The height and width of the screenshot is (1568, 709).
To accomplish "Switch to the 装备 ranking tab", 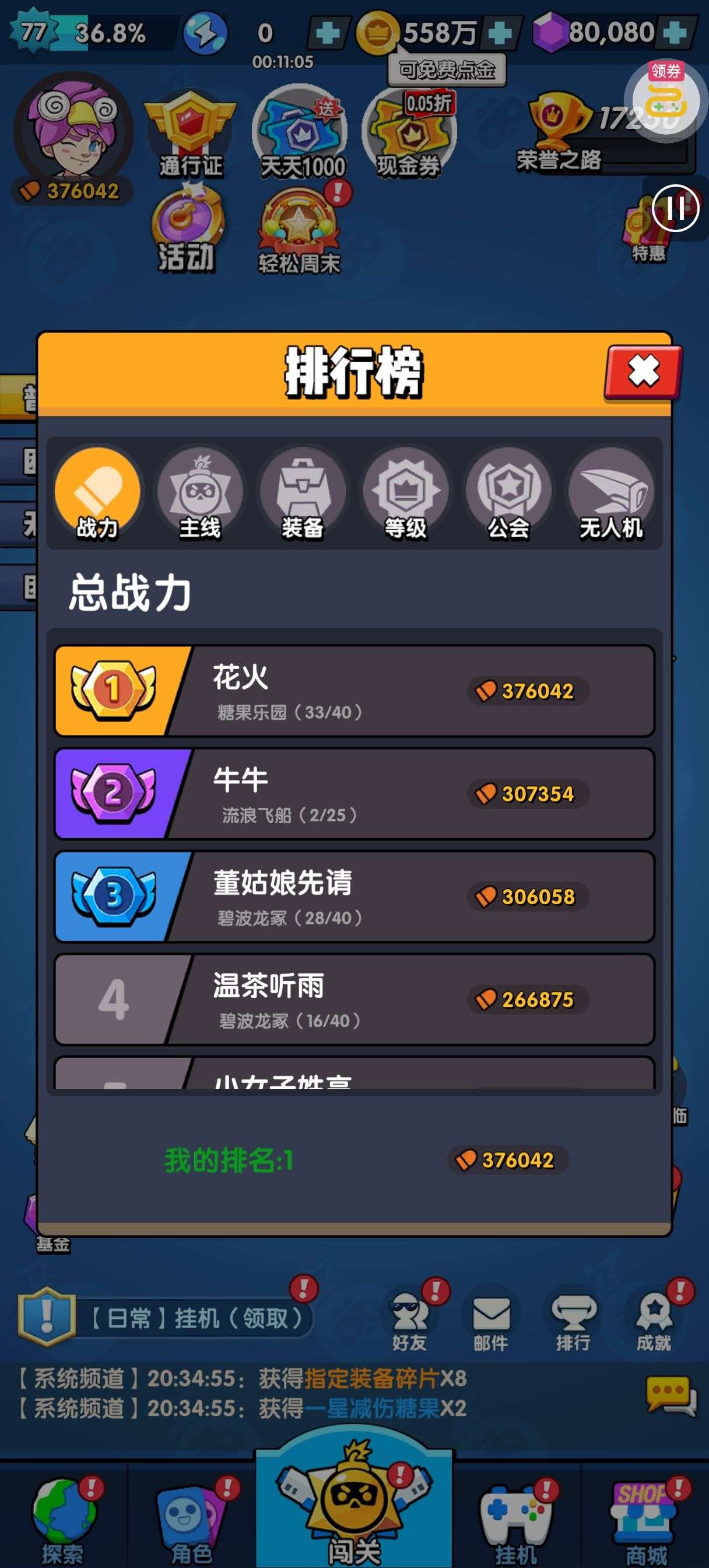I will pos(303,494).
